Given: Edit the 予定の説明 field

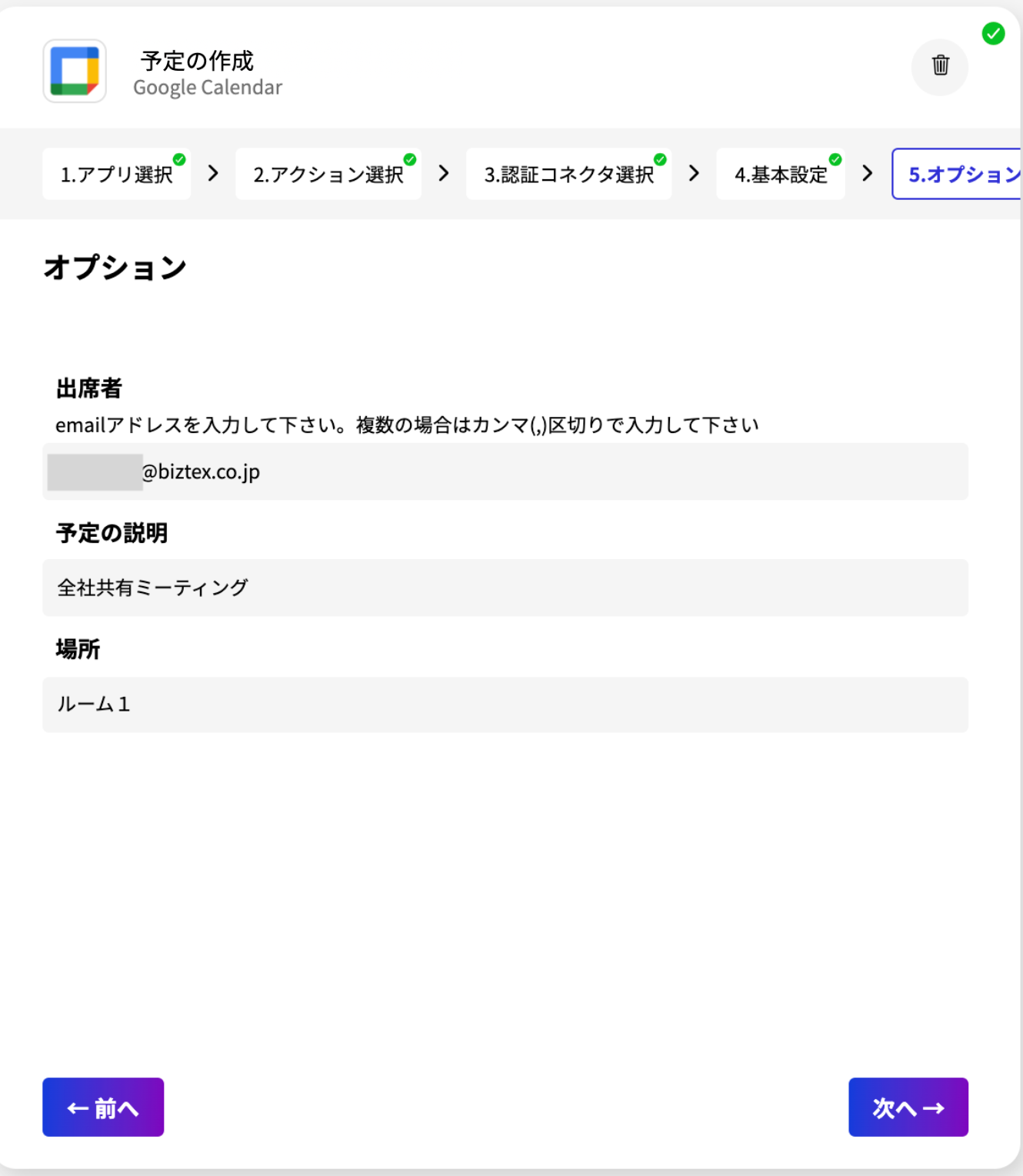Looking at the screenshot, I should [x=505, y=588].
